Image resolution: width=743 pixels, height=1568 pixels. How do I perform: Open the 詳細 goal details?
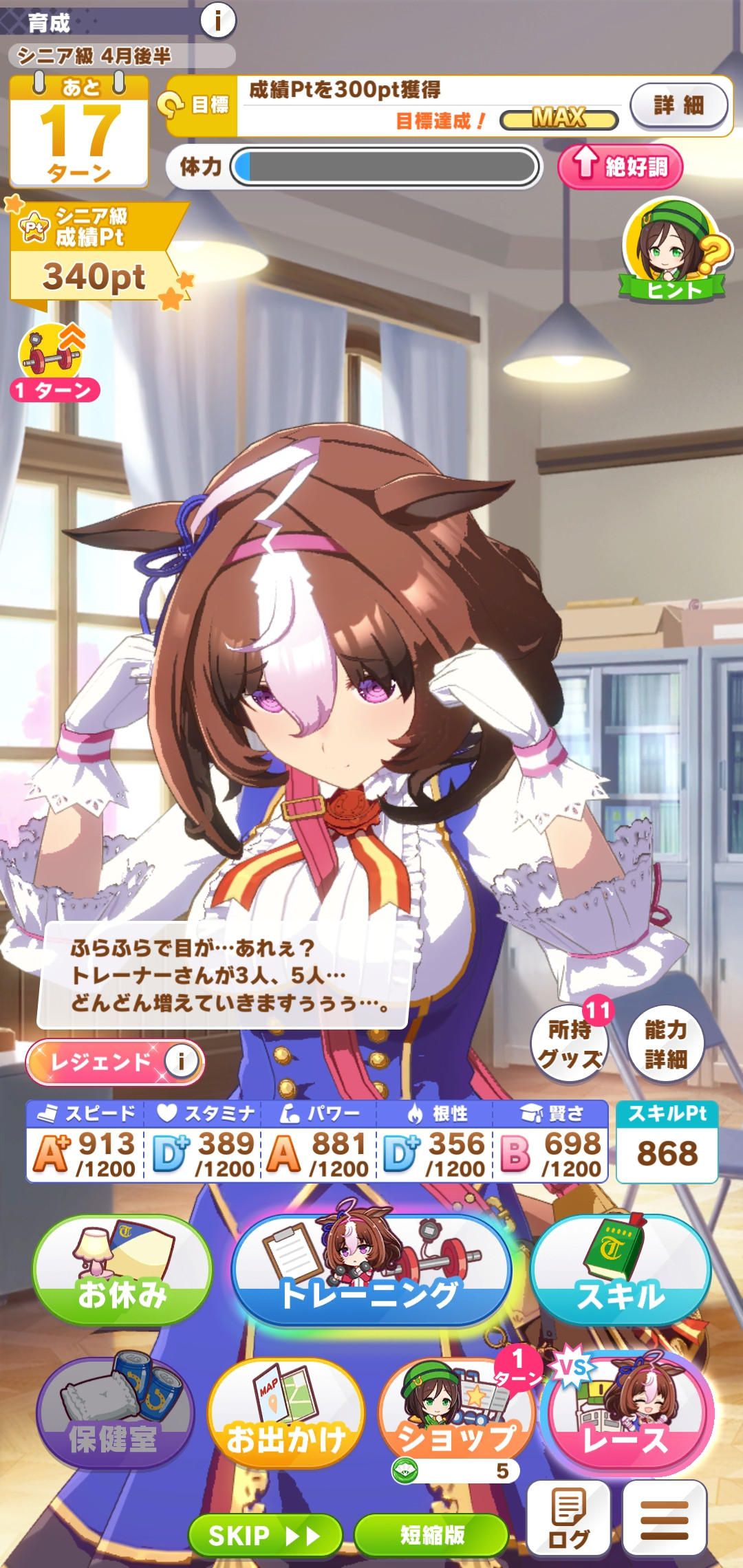[x=678, y=105]
